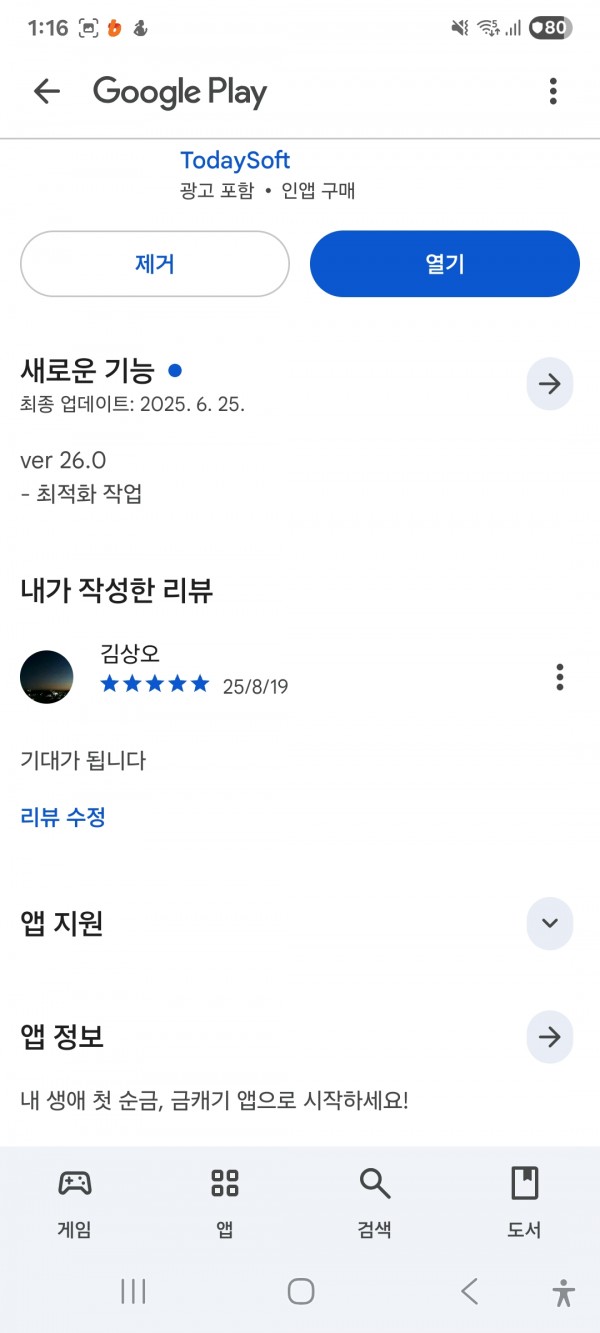The image size is (600, 1333).
Task: Switch to the 게임 tab
Action: pos(75,1203)
